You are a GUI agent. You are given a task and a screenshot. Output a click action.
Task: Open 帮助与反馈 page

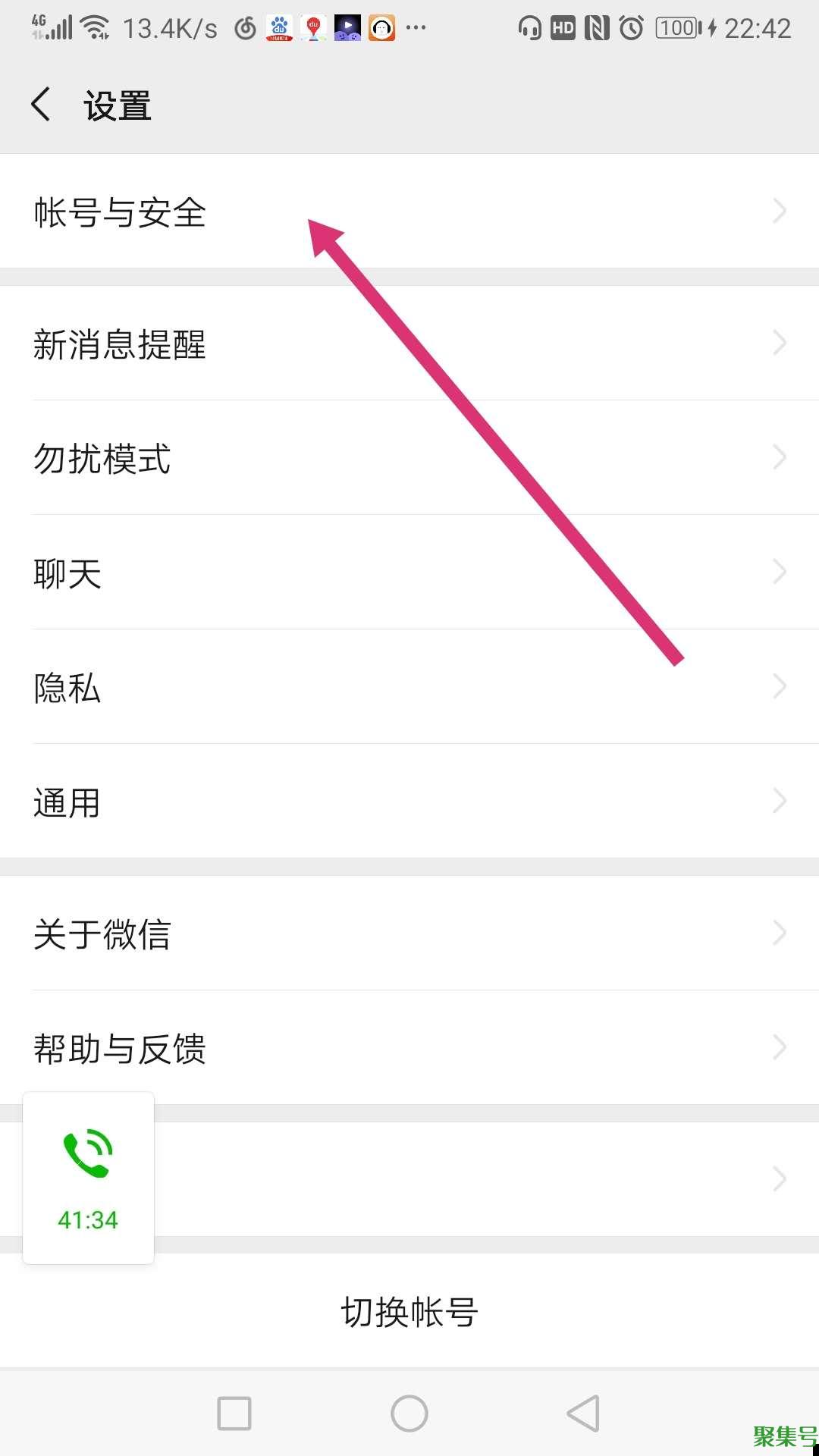tap(409, 1048)
